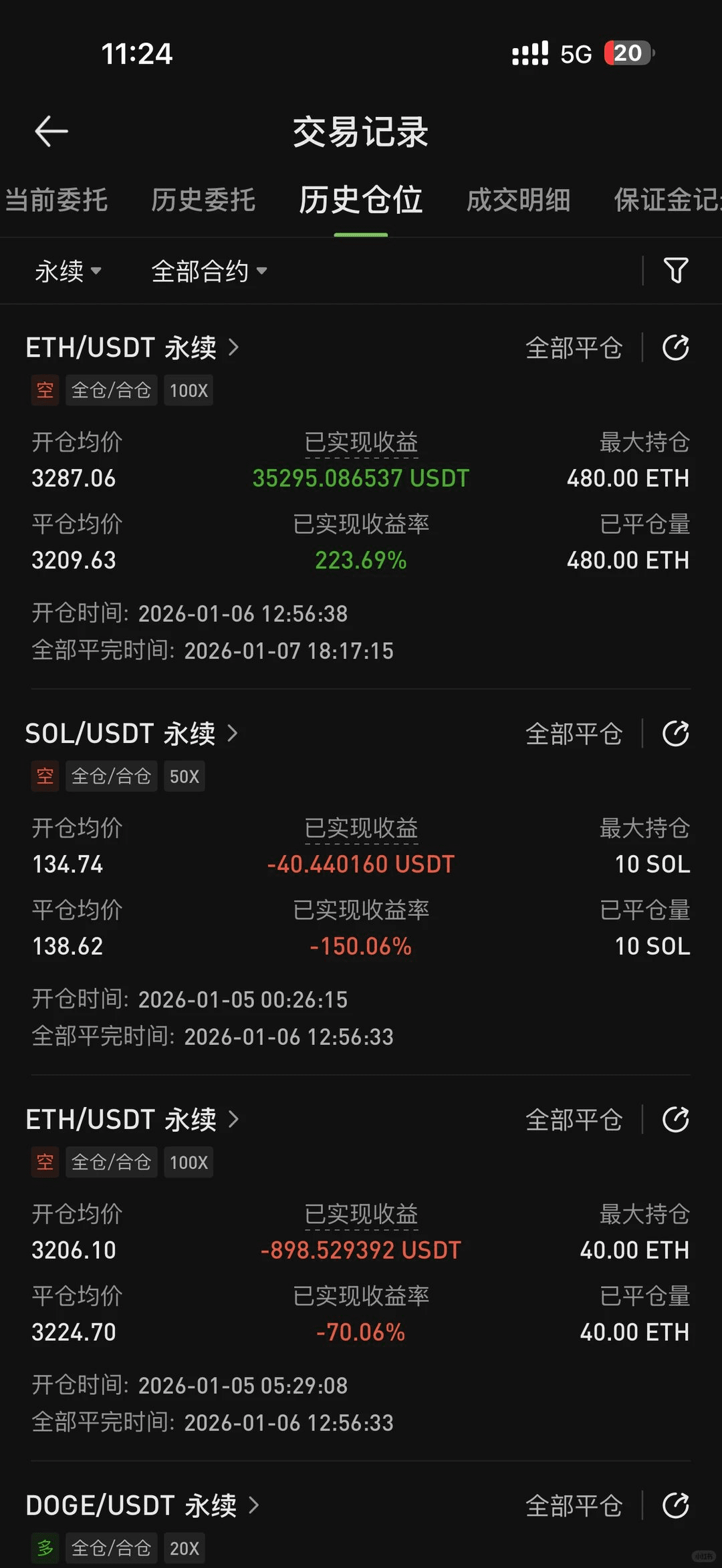Image resolution: width=722 pixels, height=1568 pixels.
Task: Open the SOL/USDT 永续 contract
Action: click(x=132, y=734)
